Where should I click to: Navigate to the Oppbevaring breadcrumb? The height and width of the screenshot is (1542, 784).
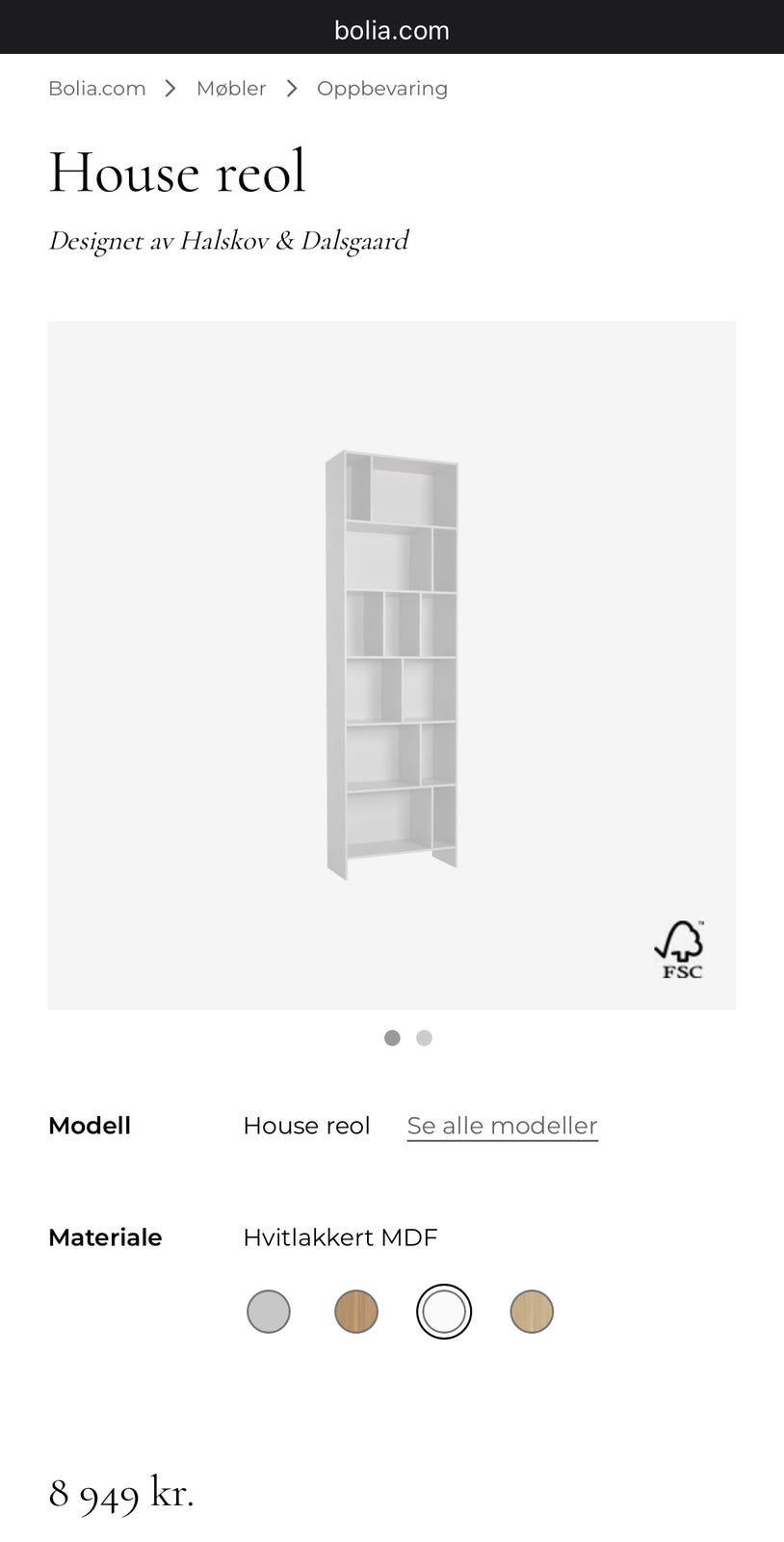click(x=381, y=88)
